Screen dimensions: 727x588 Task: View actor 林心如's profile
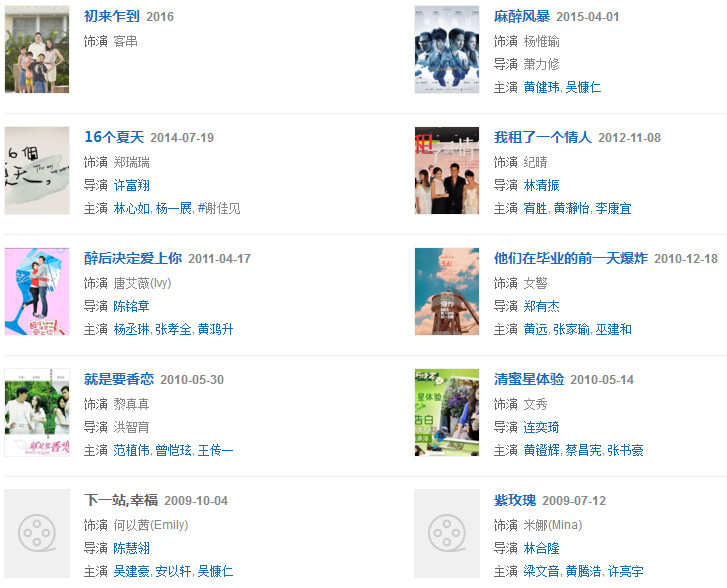[131, 209]
